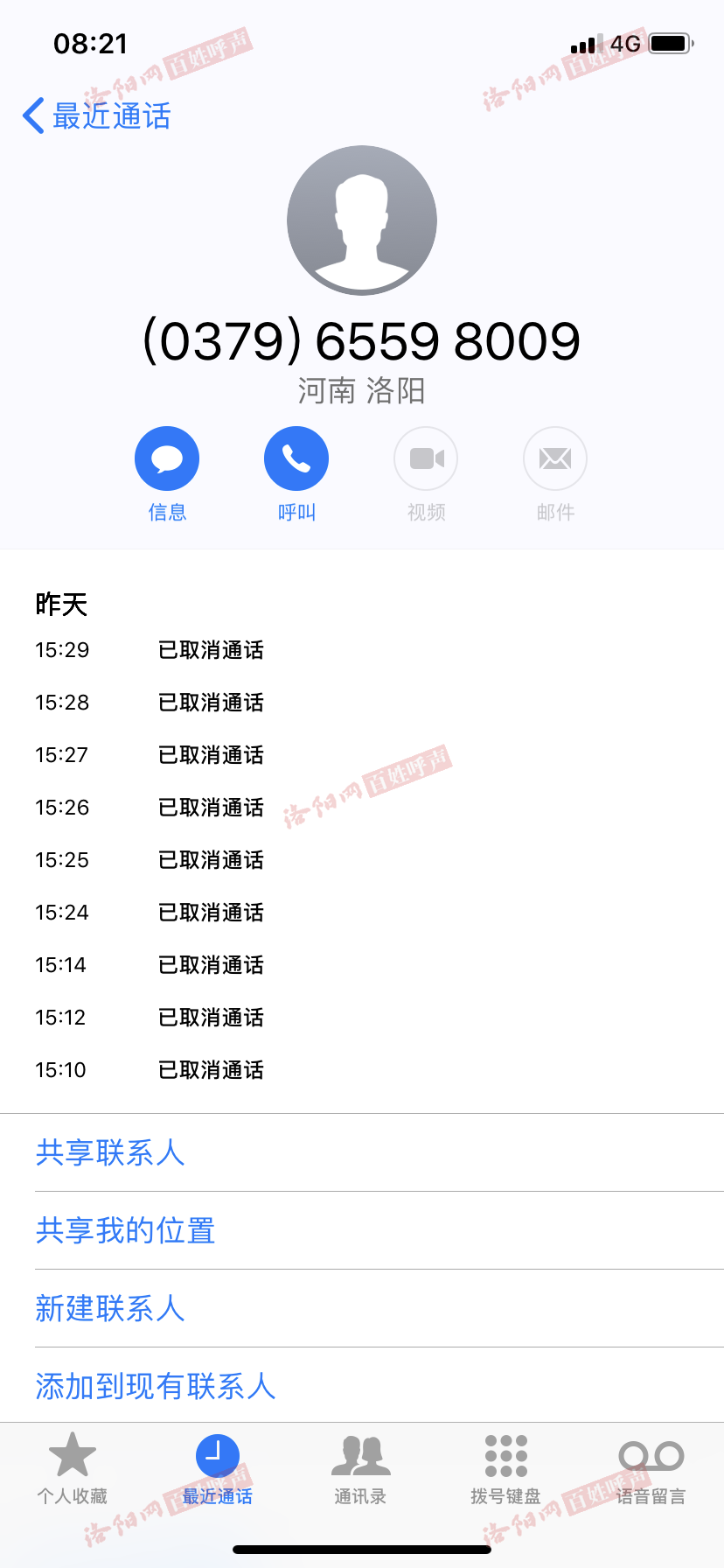Switch to 拨号键盘 tab
724x1568 pixels.
pos(505,1469)
